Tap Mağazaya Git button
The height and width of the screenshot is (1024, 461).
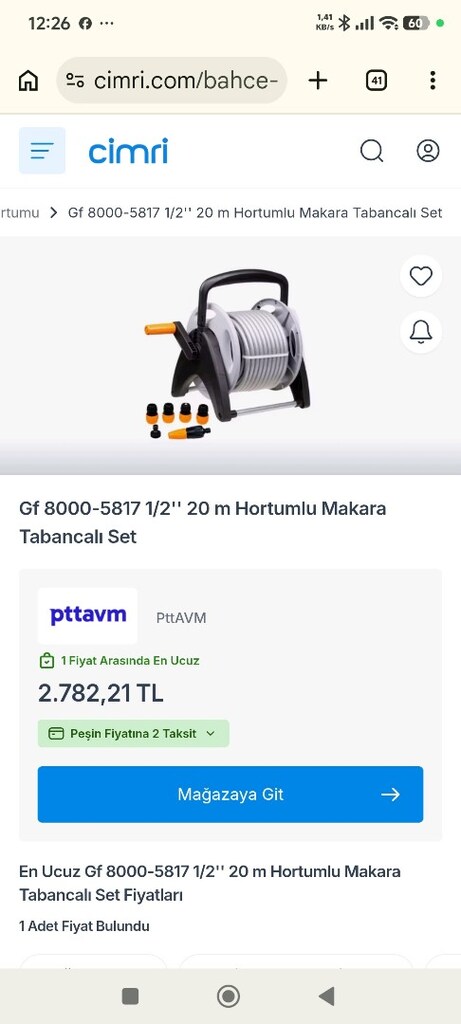(230, 794)
